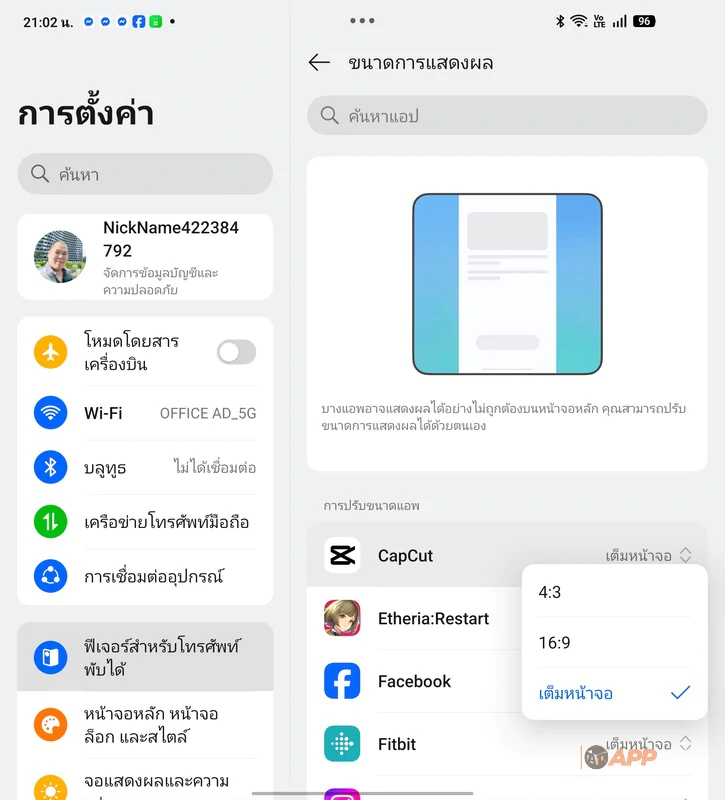
Task: Tap the ค้นหาแอป search field
Action: [x=507, y=116]
